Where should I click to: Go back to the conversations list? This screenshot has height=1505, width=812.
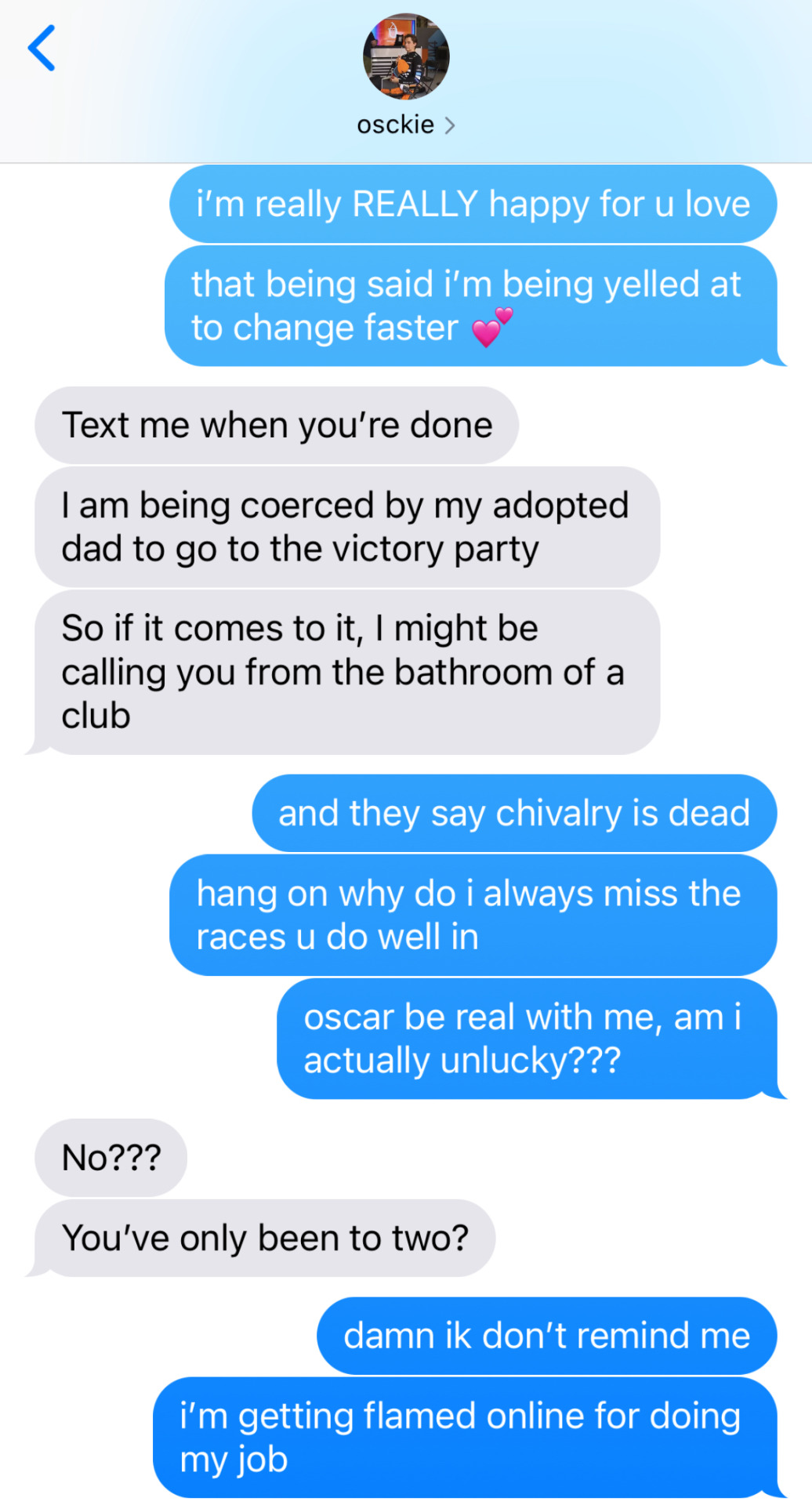pyautogui.click(x=42, y=48)
